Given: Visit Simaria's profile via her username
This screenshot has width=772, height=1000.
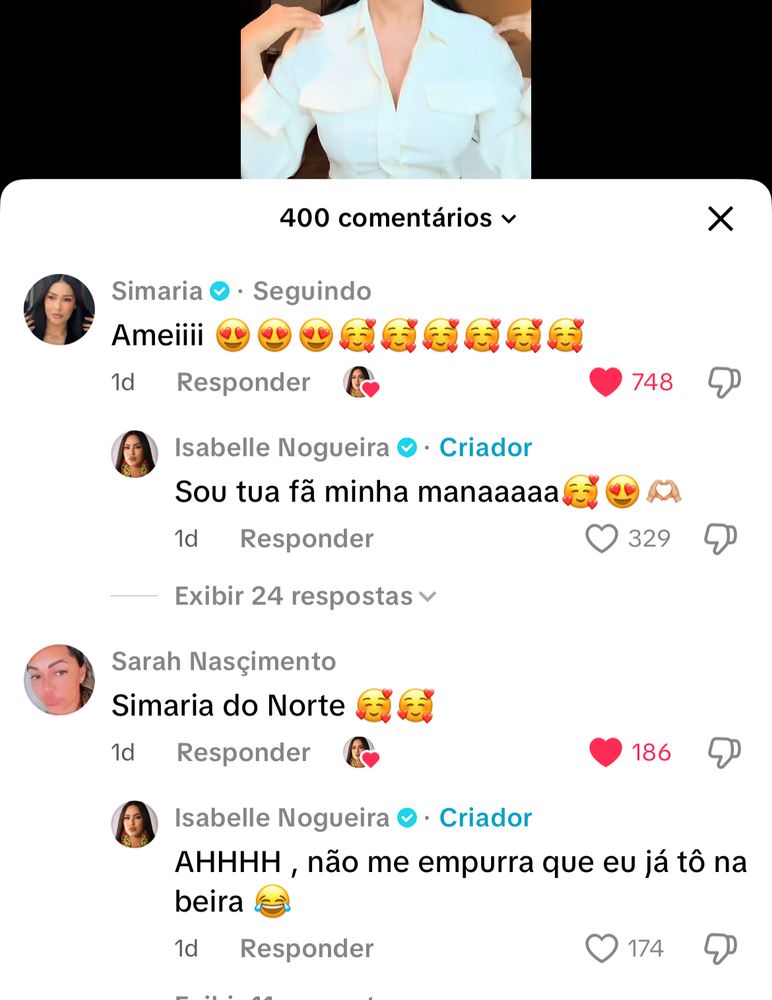Looking at the screenshot, I should (x=157, y=291).
